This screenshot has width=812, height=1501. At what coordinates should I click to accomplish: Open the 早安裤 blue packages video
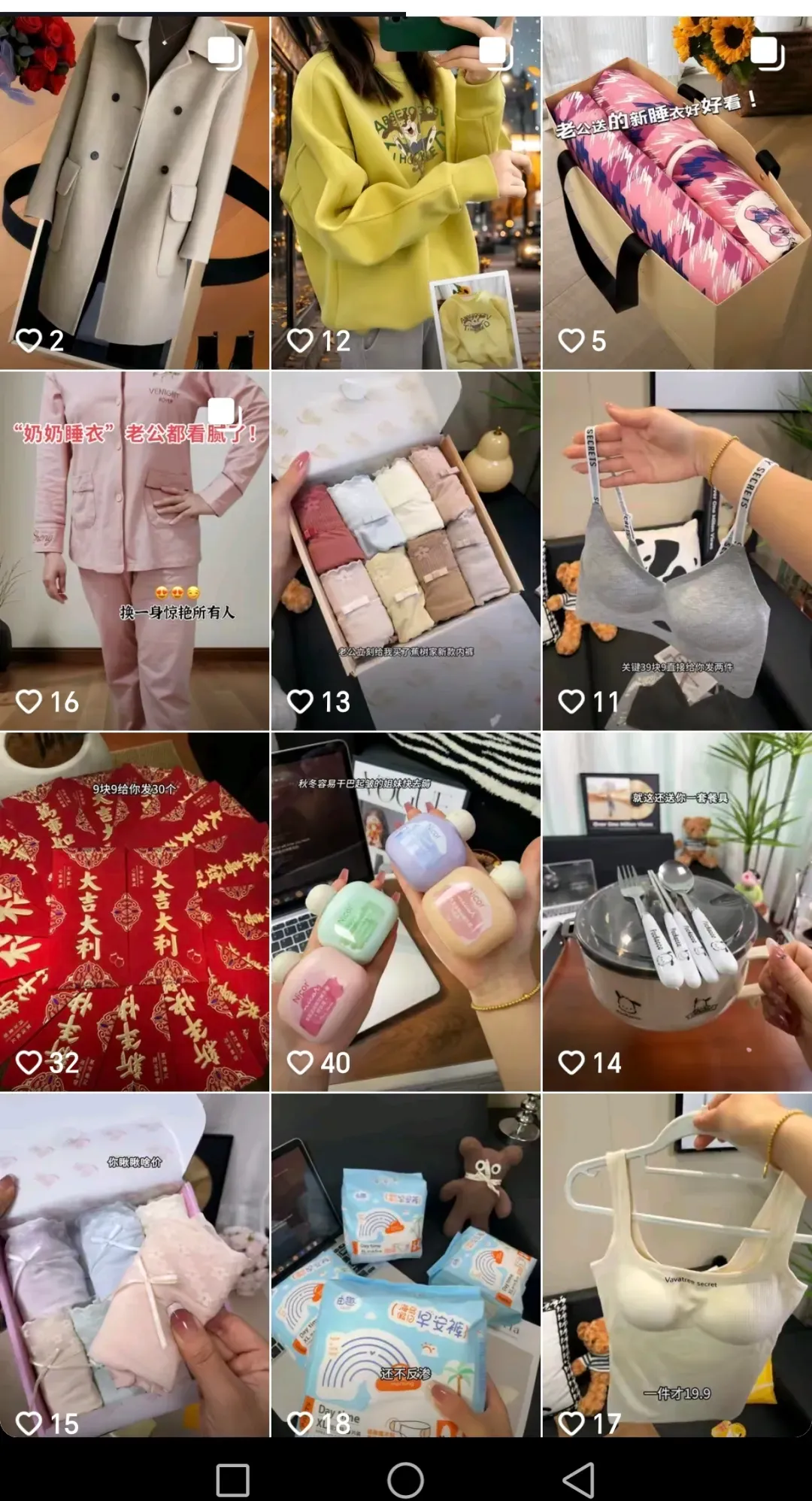[405, 1265]
